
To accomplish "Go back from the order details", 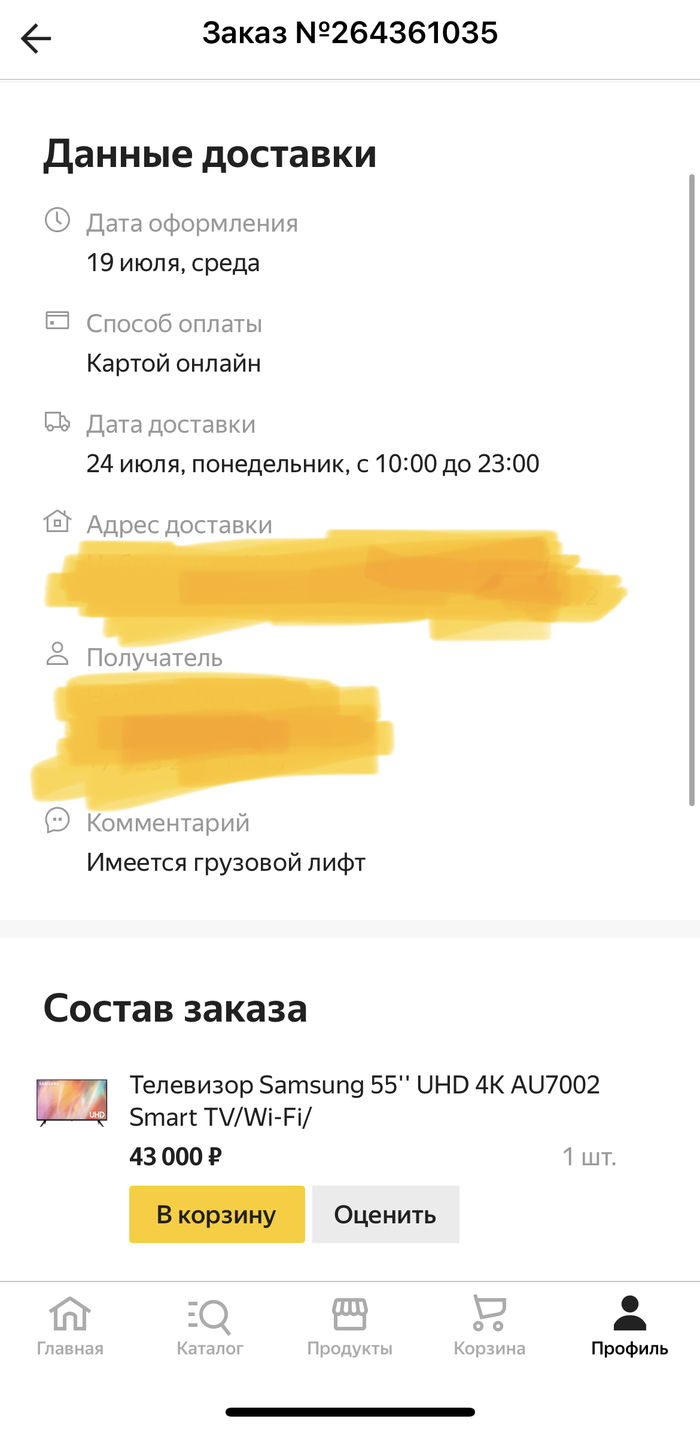I will [36, 39].
